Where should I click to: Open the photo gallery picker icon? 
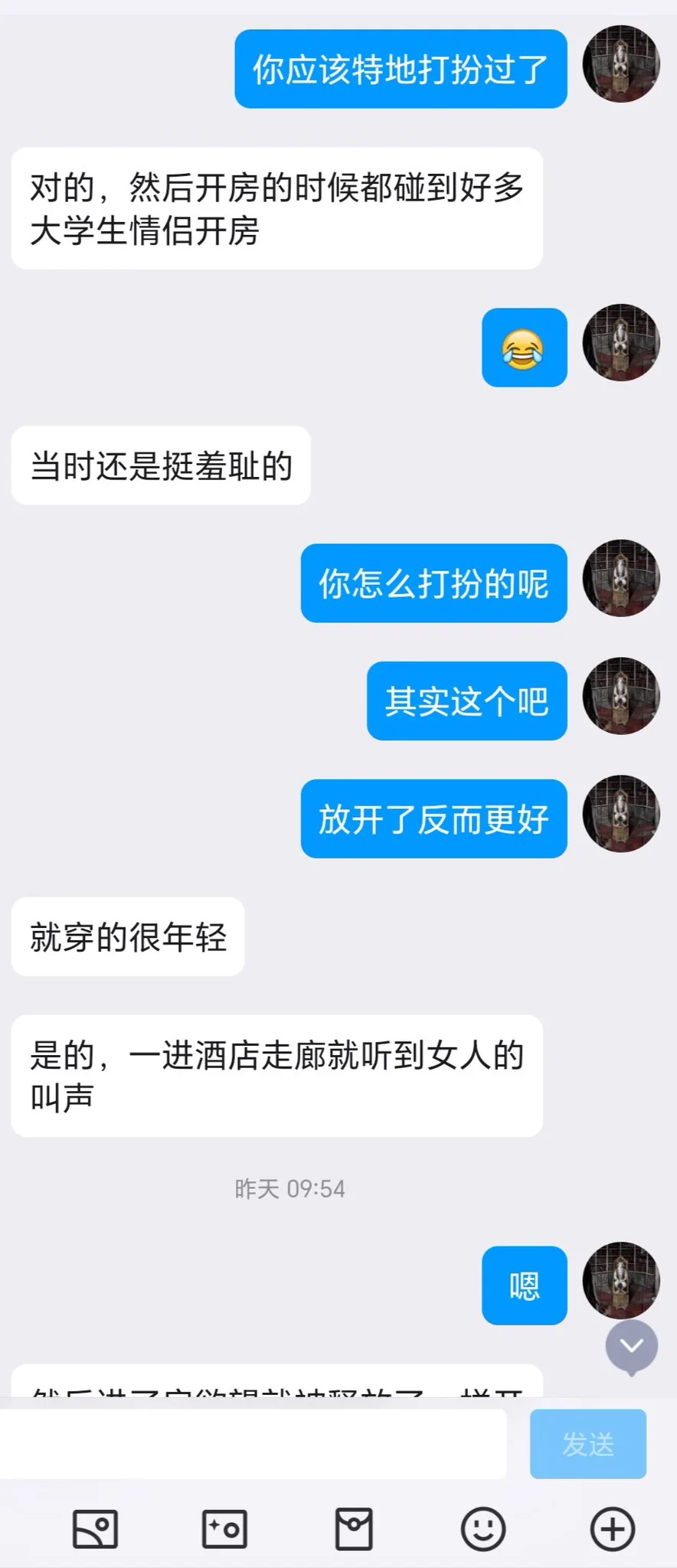[x=95, y=1530]
